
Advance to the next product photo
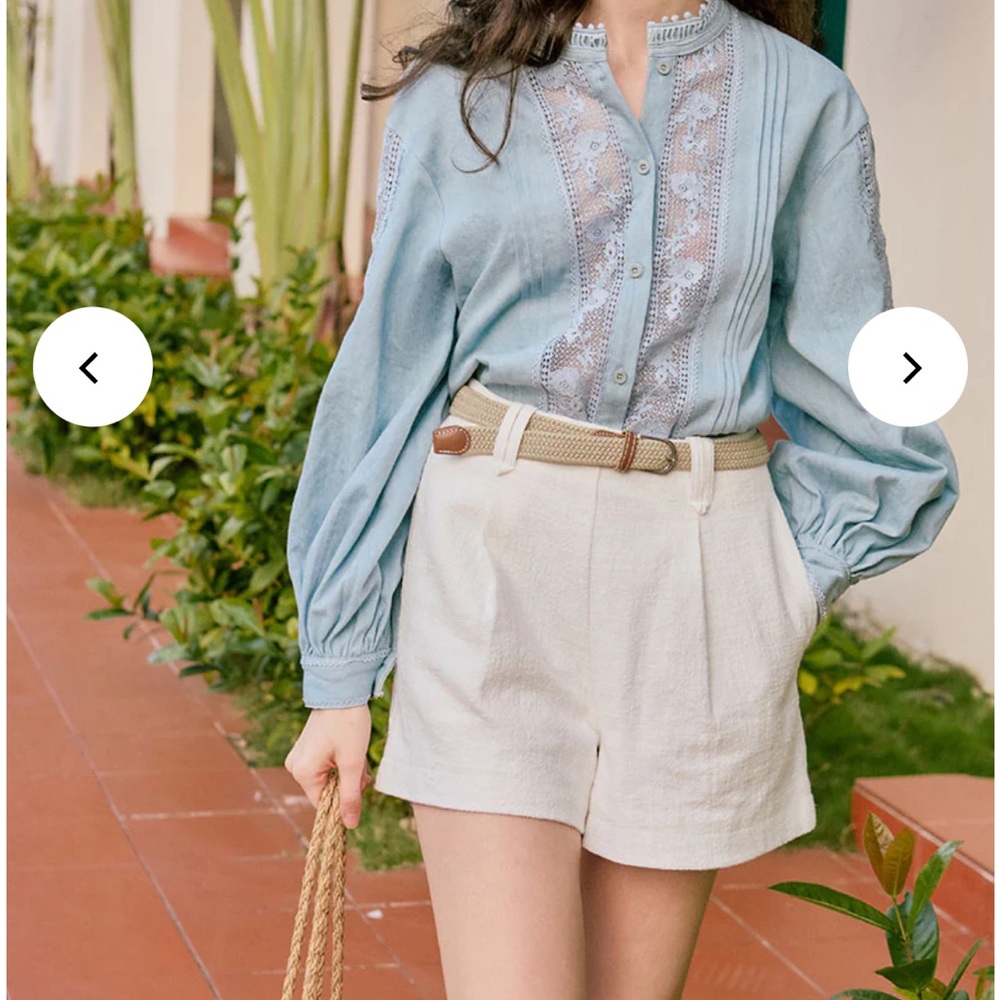click(x=908, y=367)
